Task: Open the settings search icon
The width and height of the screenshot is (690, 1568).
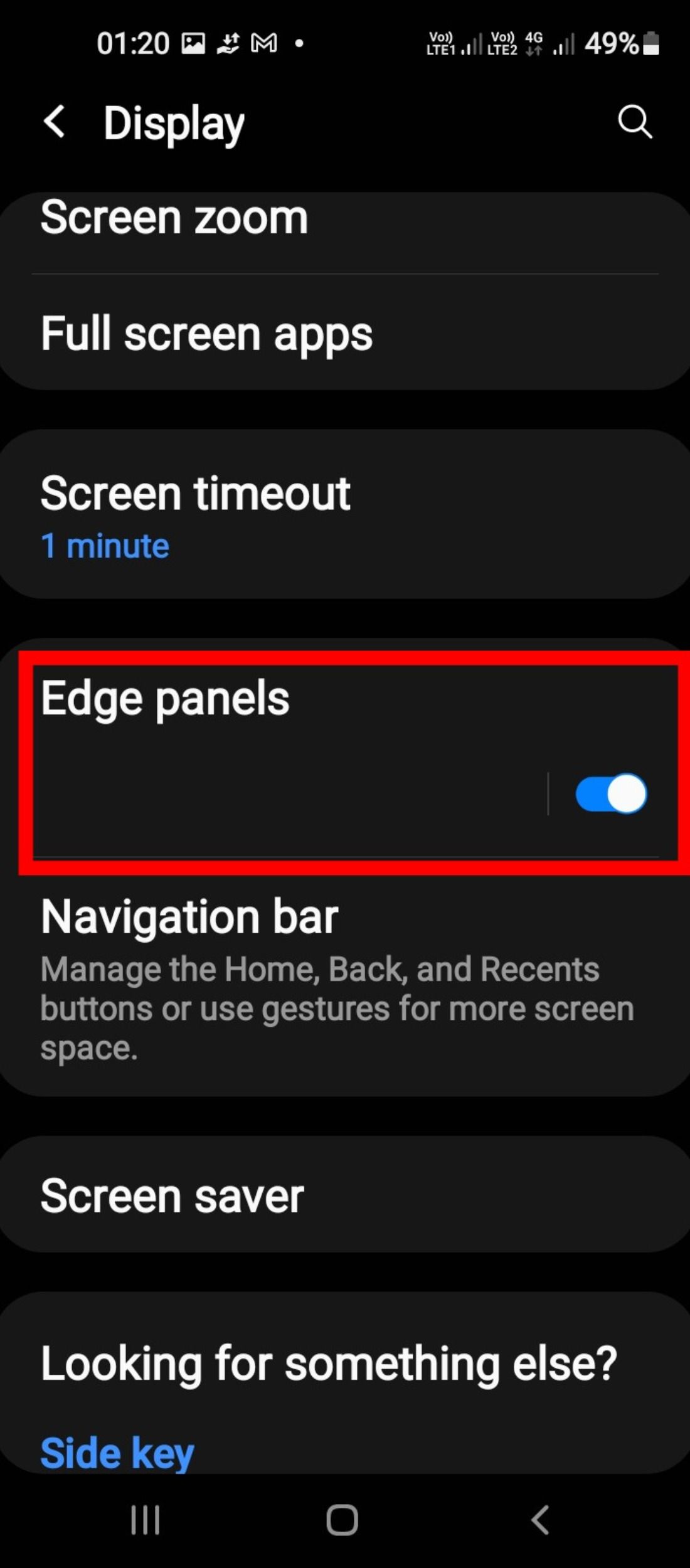Action: coord(634,121)
